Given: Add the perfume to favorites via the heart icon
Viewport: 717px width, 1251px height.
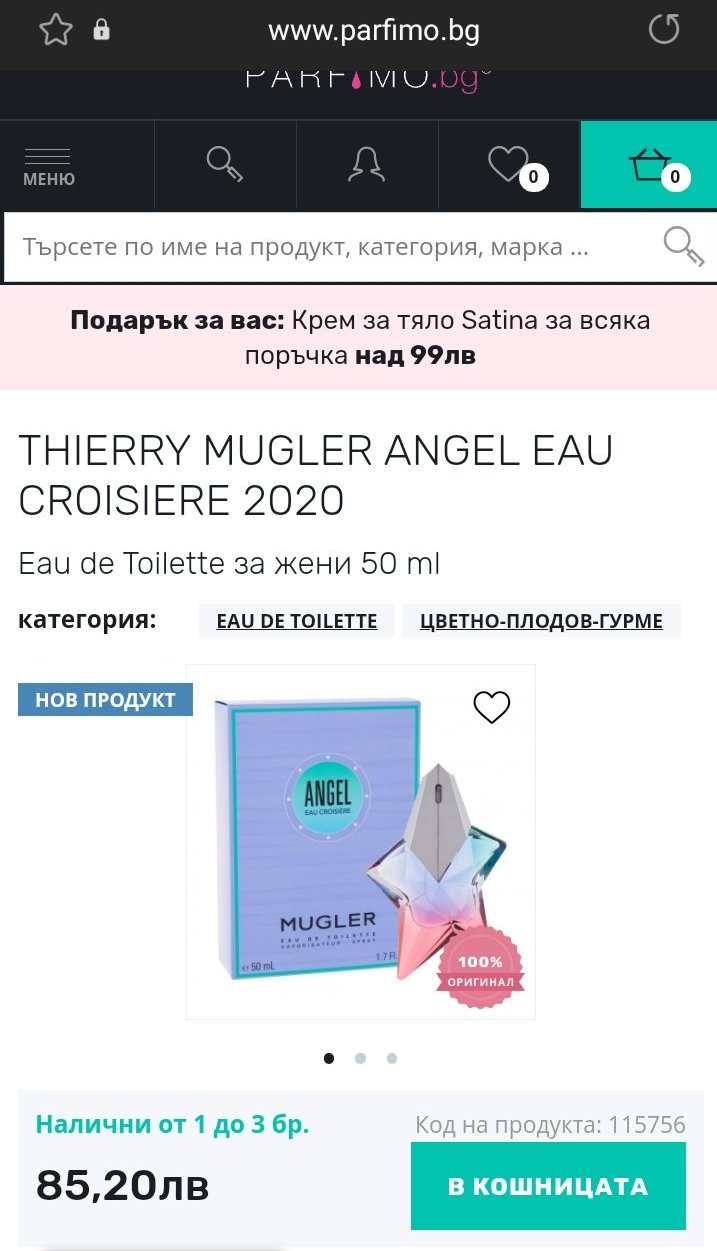Looking at the screenshot, I should [x=491, y=707].
